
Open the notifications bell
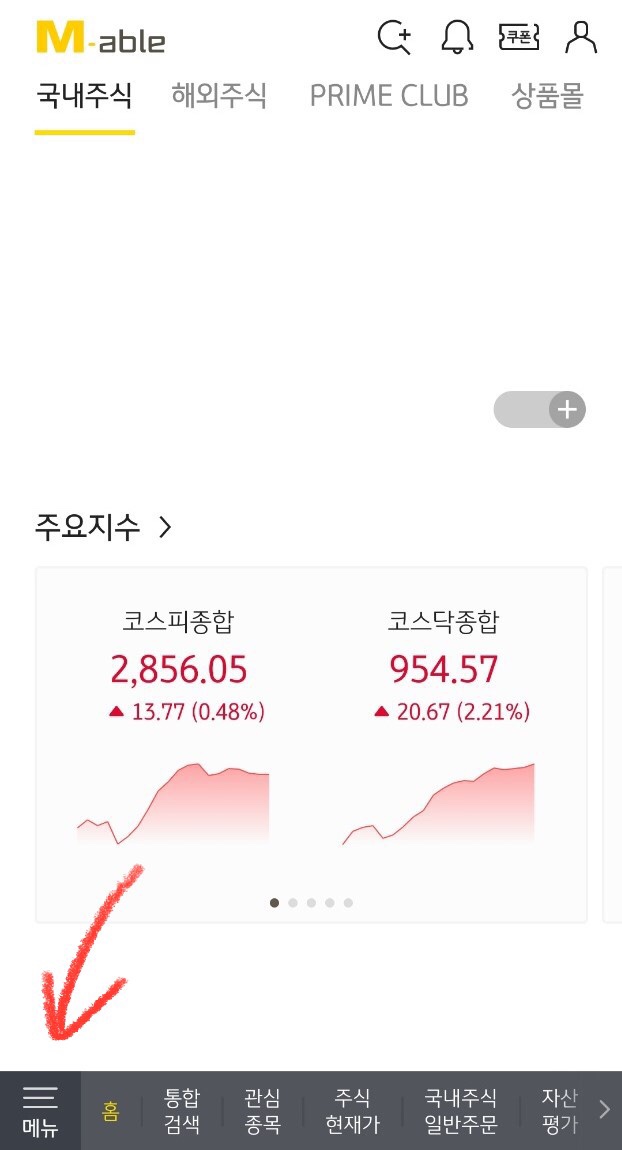coord(457,37)
